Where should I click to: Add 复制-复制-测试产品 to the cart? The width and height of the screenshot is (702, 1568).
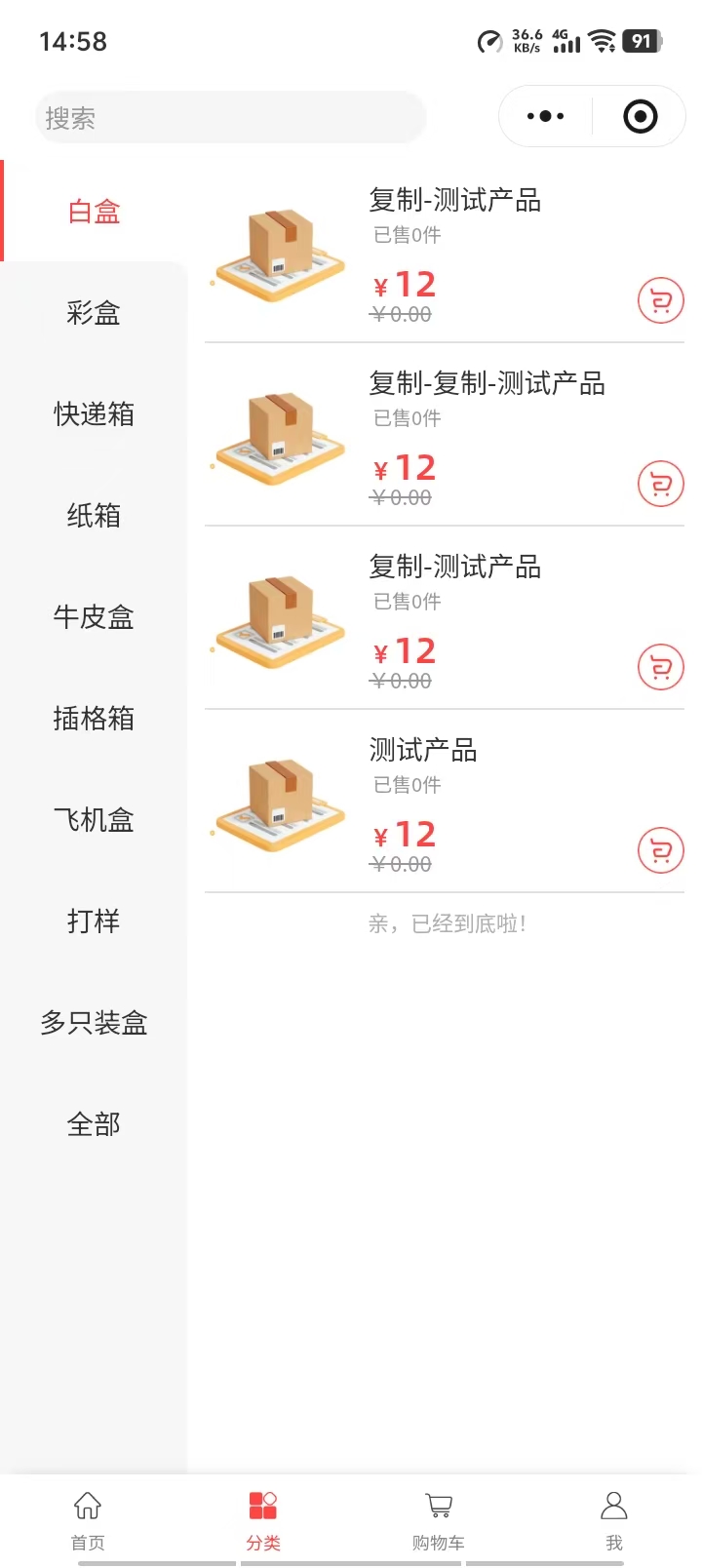point(660,484)
